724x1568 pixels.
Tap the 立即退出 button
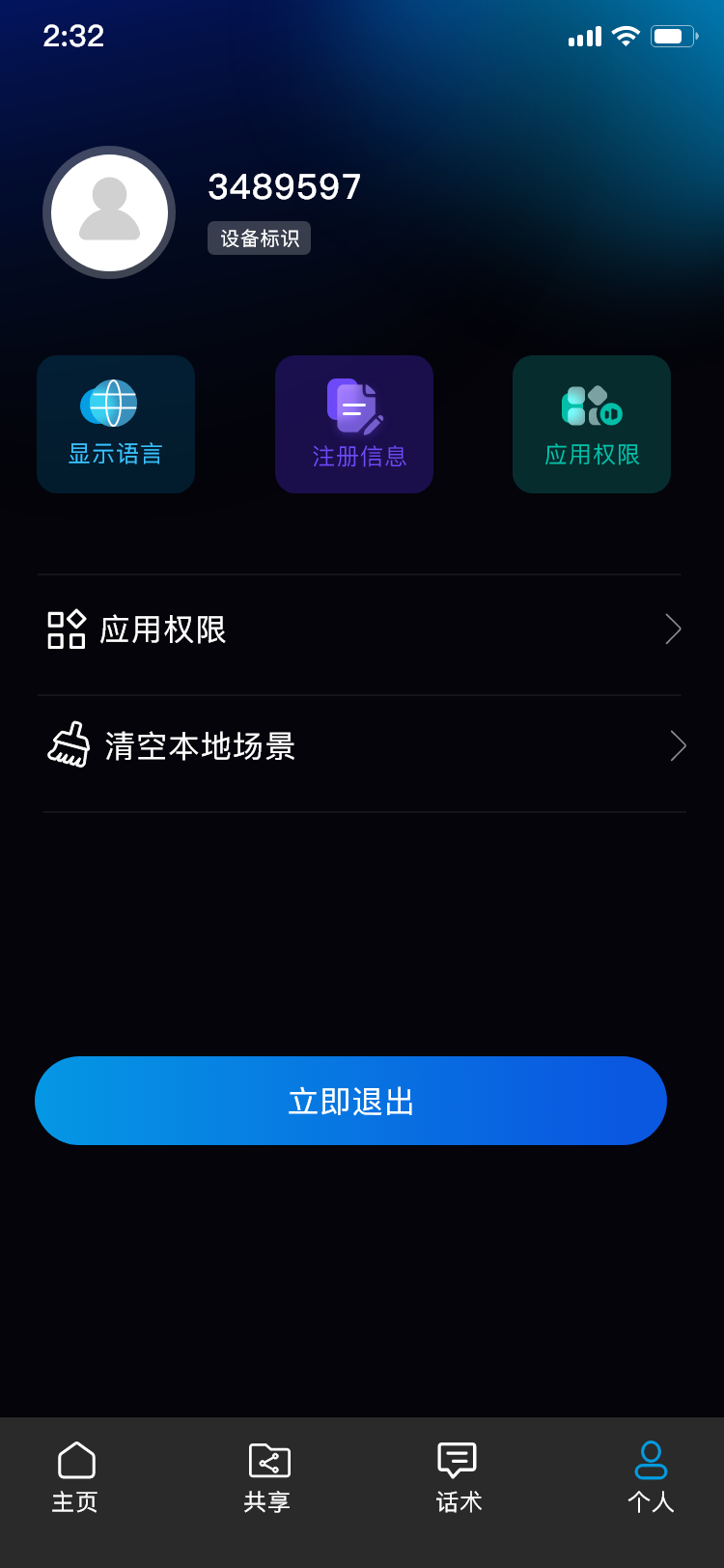pyautogui.click(x=350, y=1101)
